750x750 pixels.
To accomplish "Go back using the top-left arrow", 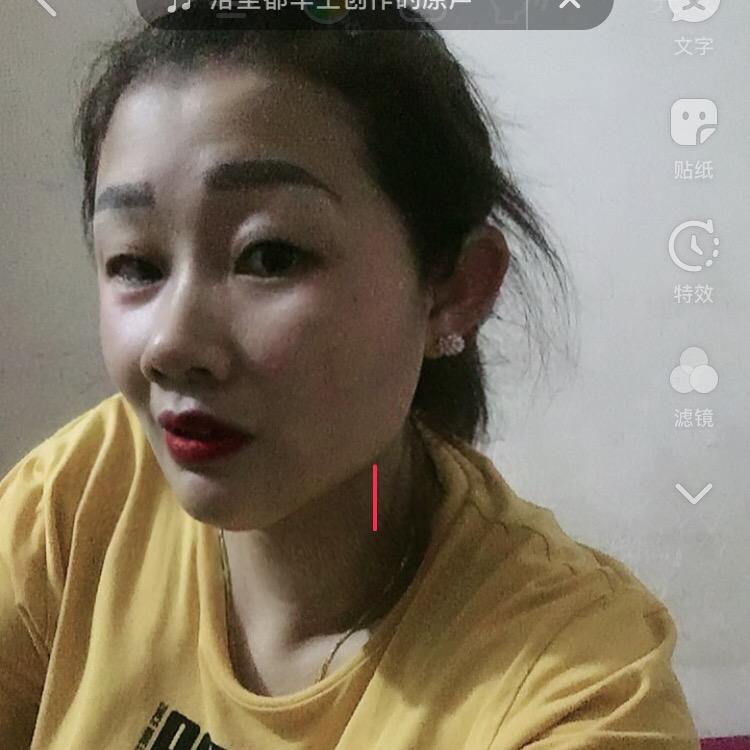I will 44,5.
